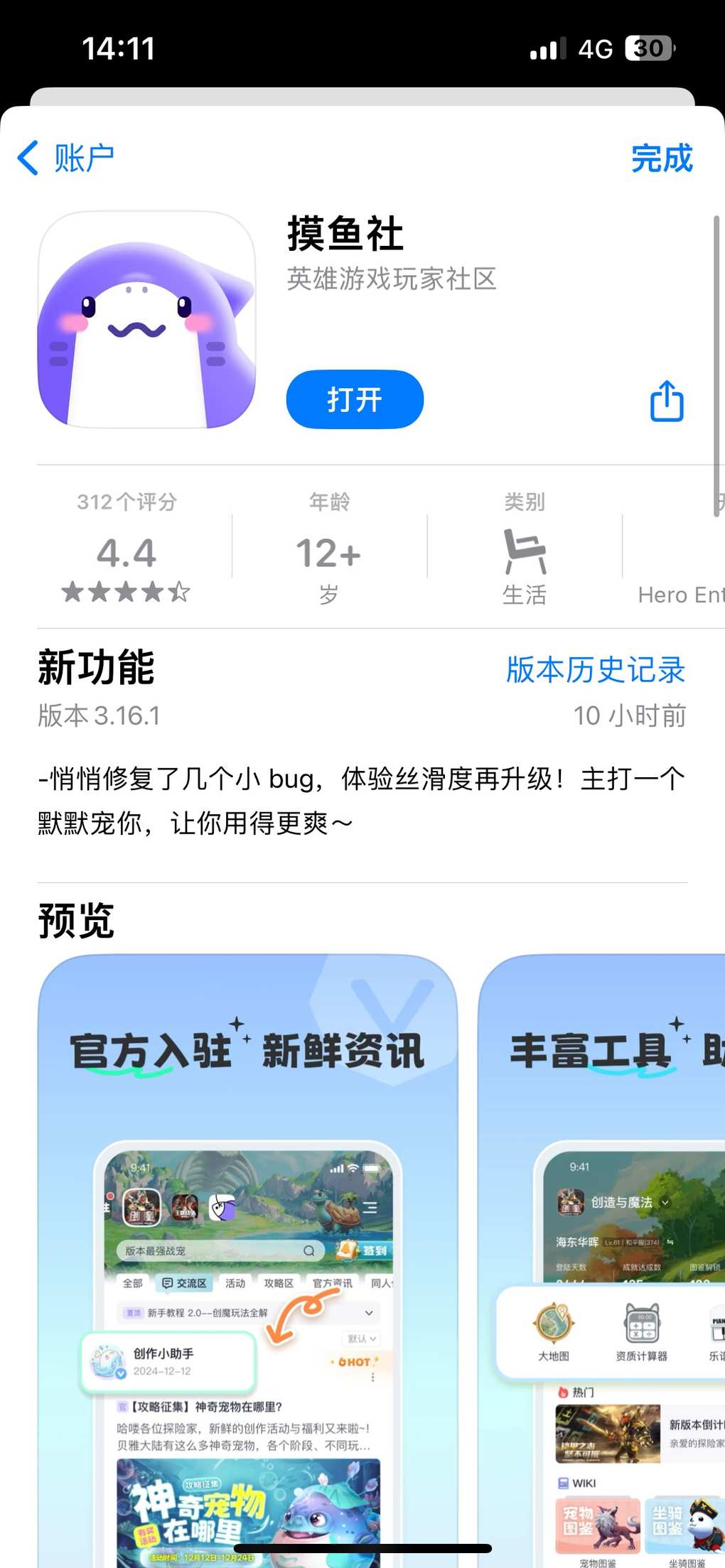The width and height of the screenshot is (725, 1568).
Task: Open the 摸鱼社 app with 打开
Action: tap(355, 399)
